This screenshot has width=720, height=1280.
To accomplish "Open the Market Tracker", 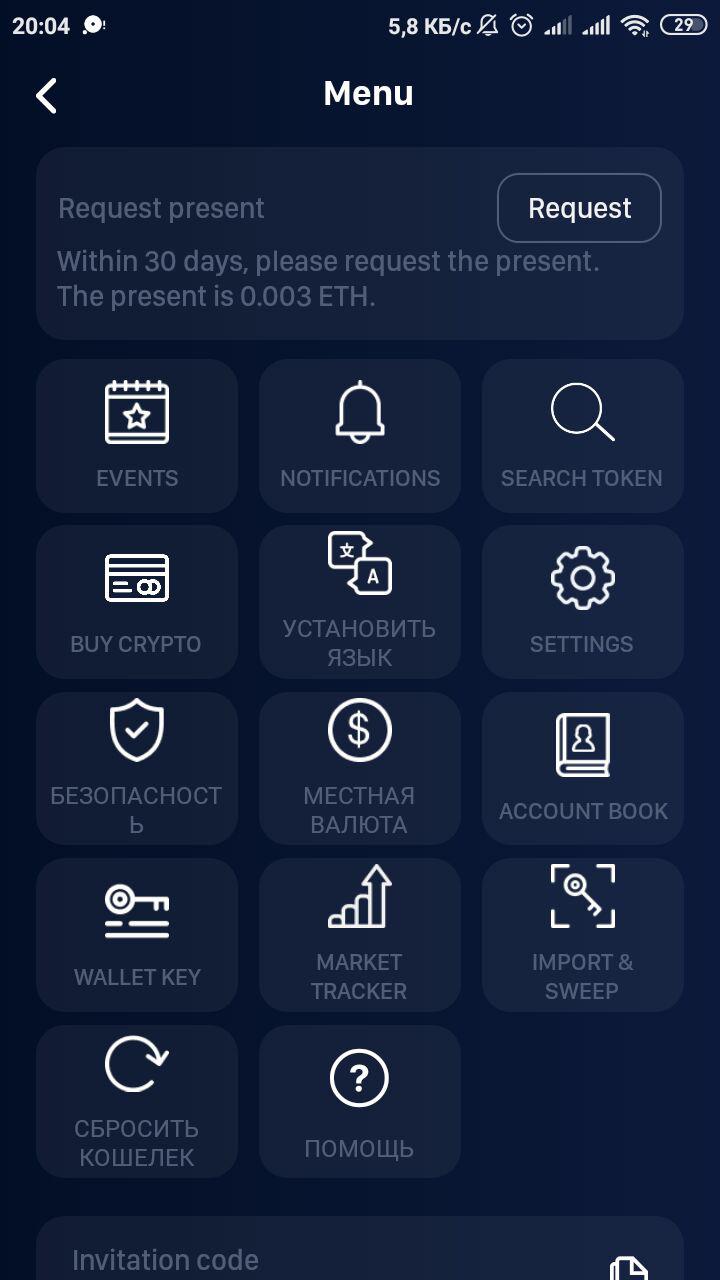I will click(x=360, y=934).
